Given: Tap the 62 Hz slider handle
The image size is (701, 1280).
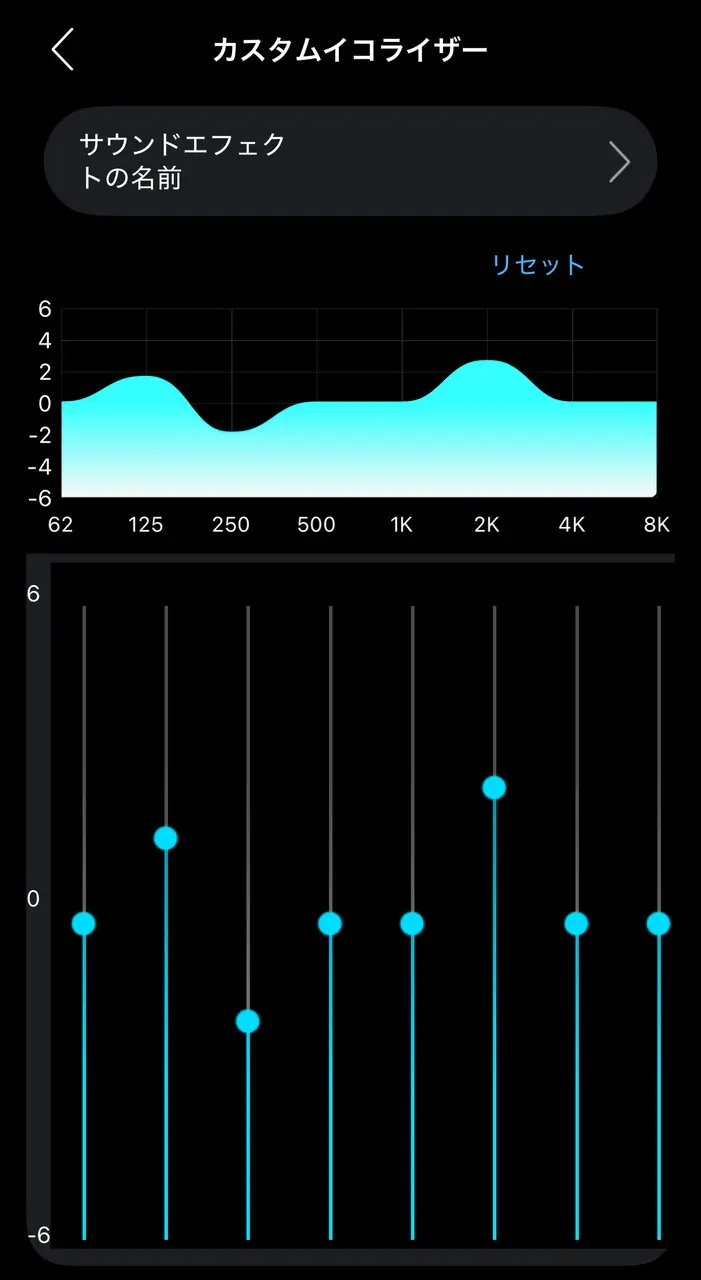Looking at the screenshot, I should (84, 923).
